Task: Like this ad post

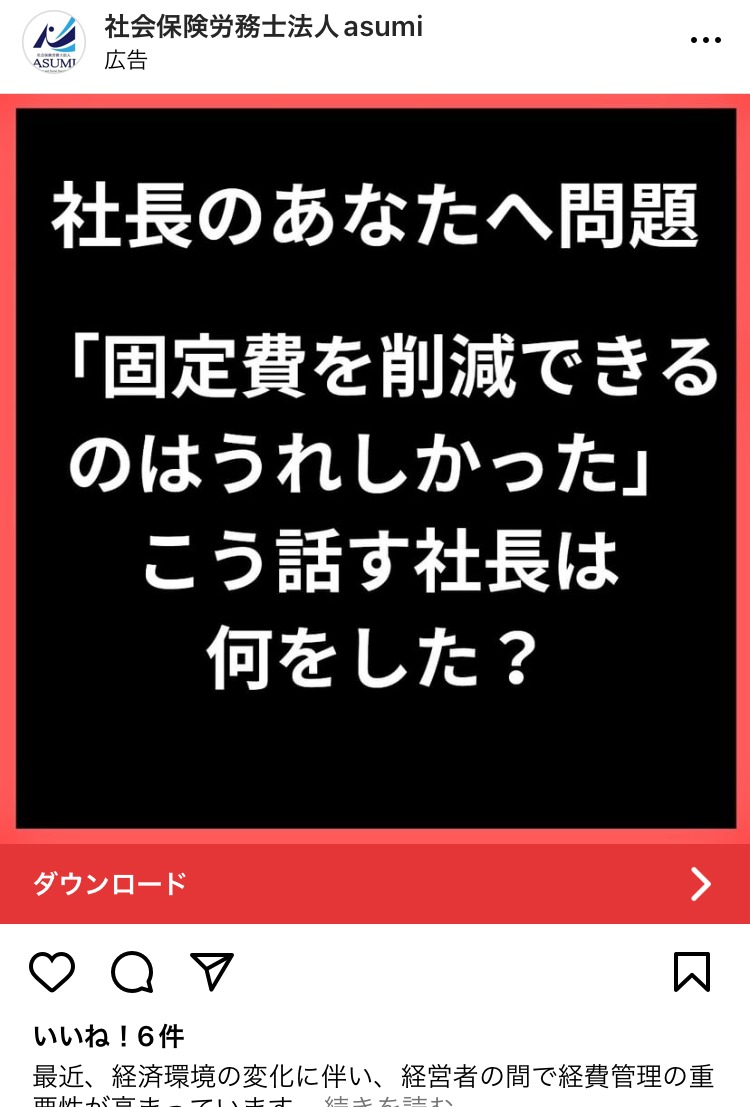Action: tap(52, 971)
